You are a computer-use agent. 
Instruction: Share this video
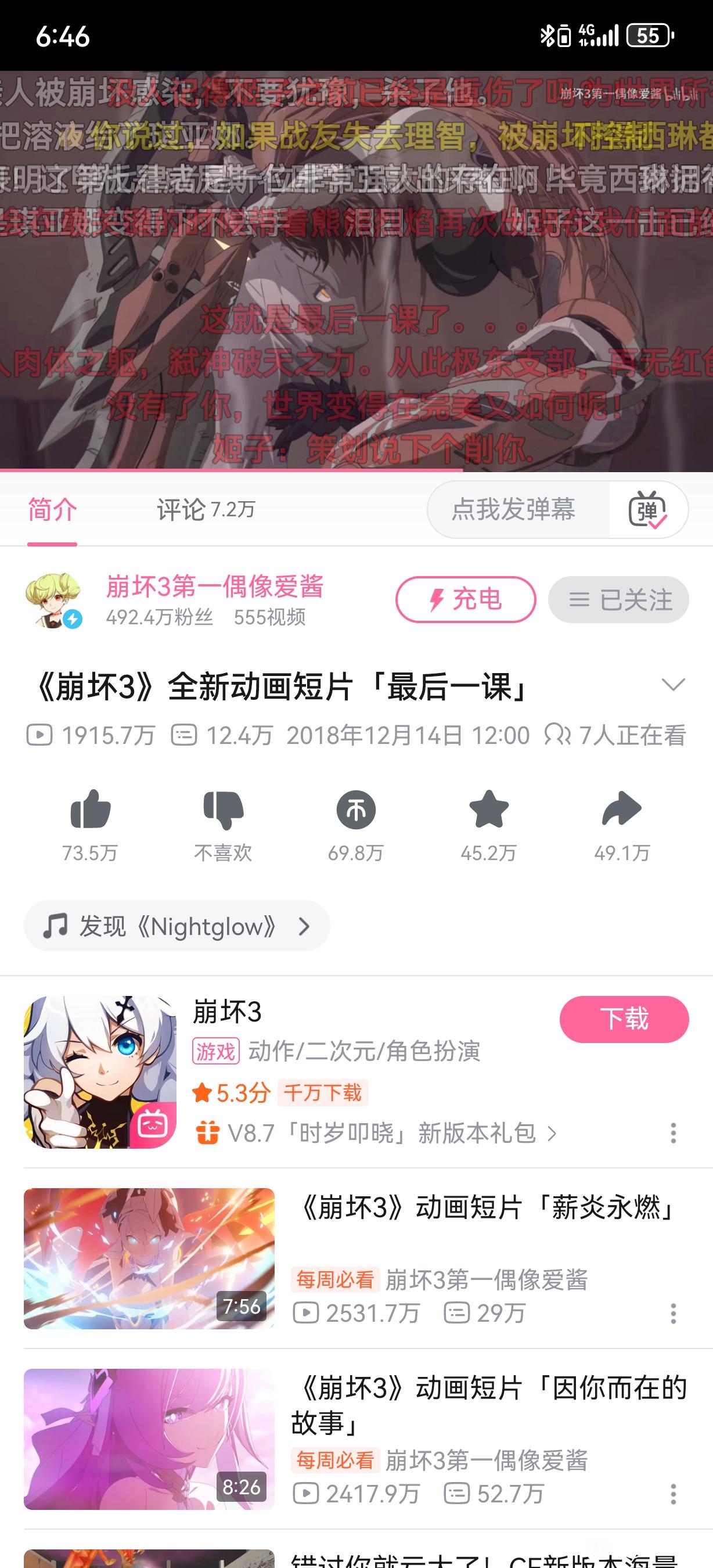coord(621,810)
